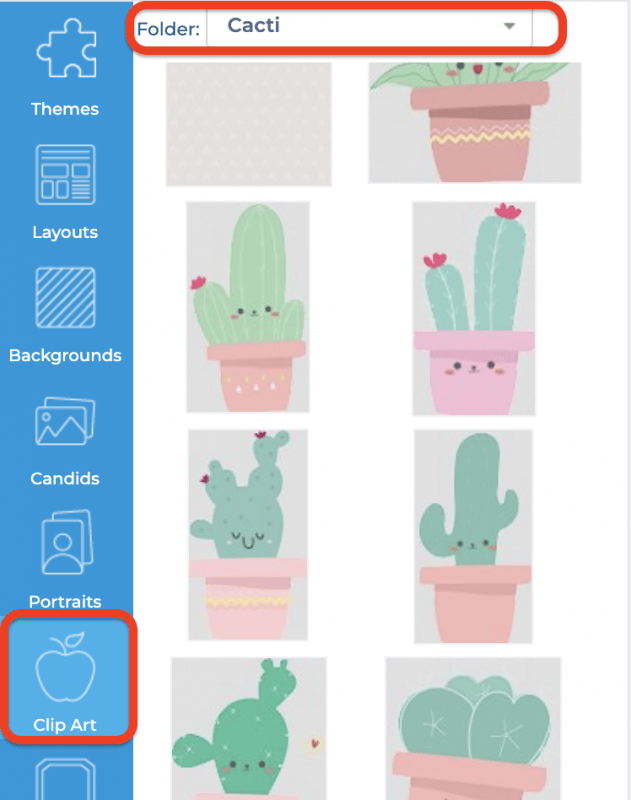
Task: Pick the tall saguaro cactus clip art
Action: (x=474, y=535)
